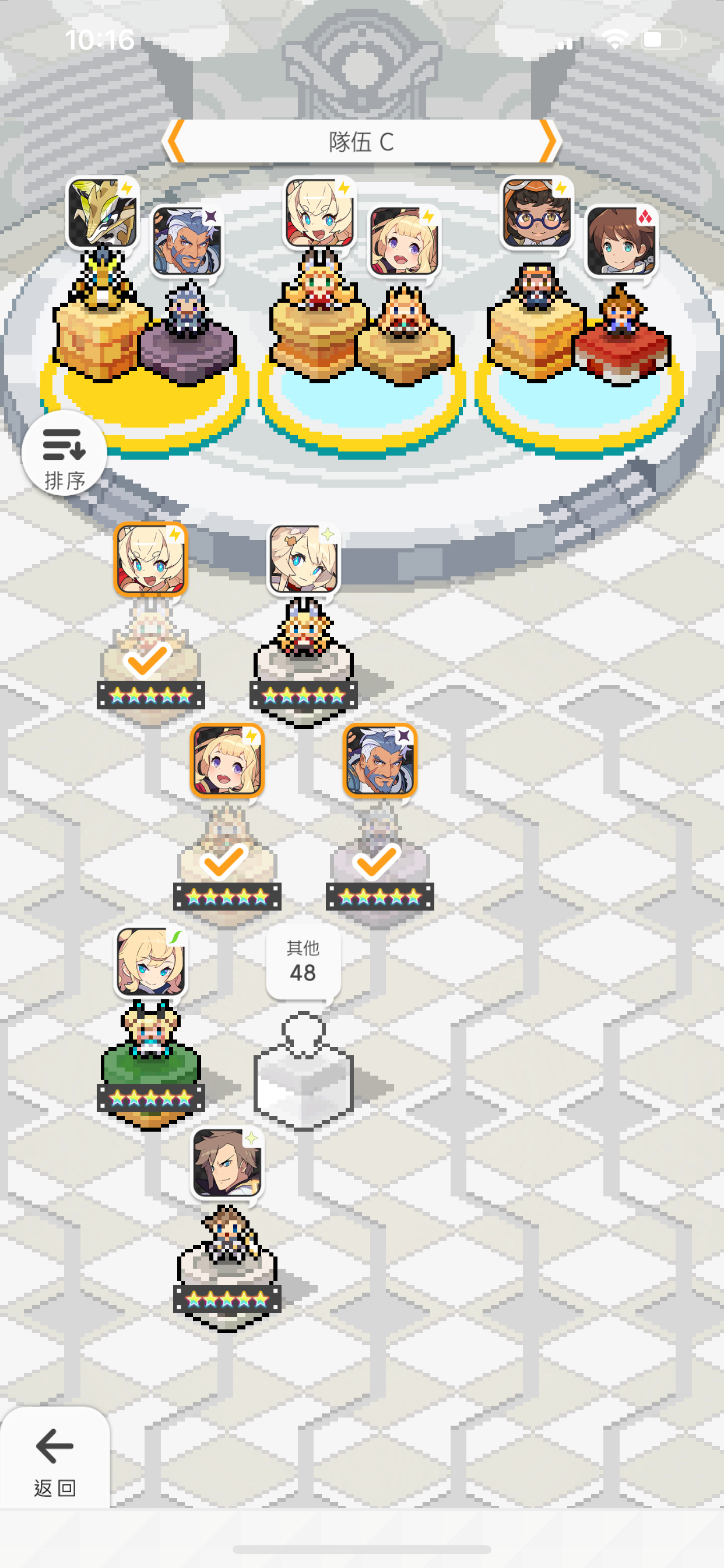Viewport: 724px width, 1568px height.
Task: Switch to the previous team with the left arrow
Action: pos(174,142)
